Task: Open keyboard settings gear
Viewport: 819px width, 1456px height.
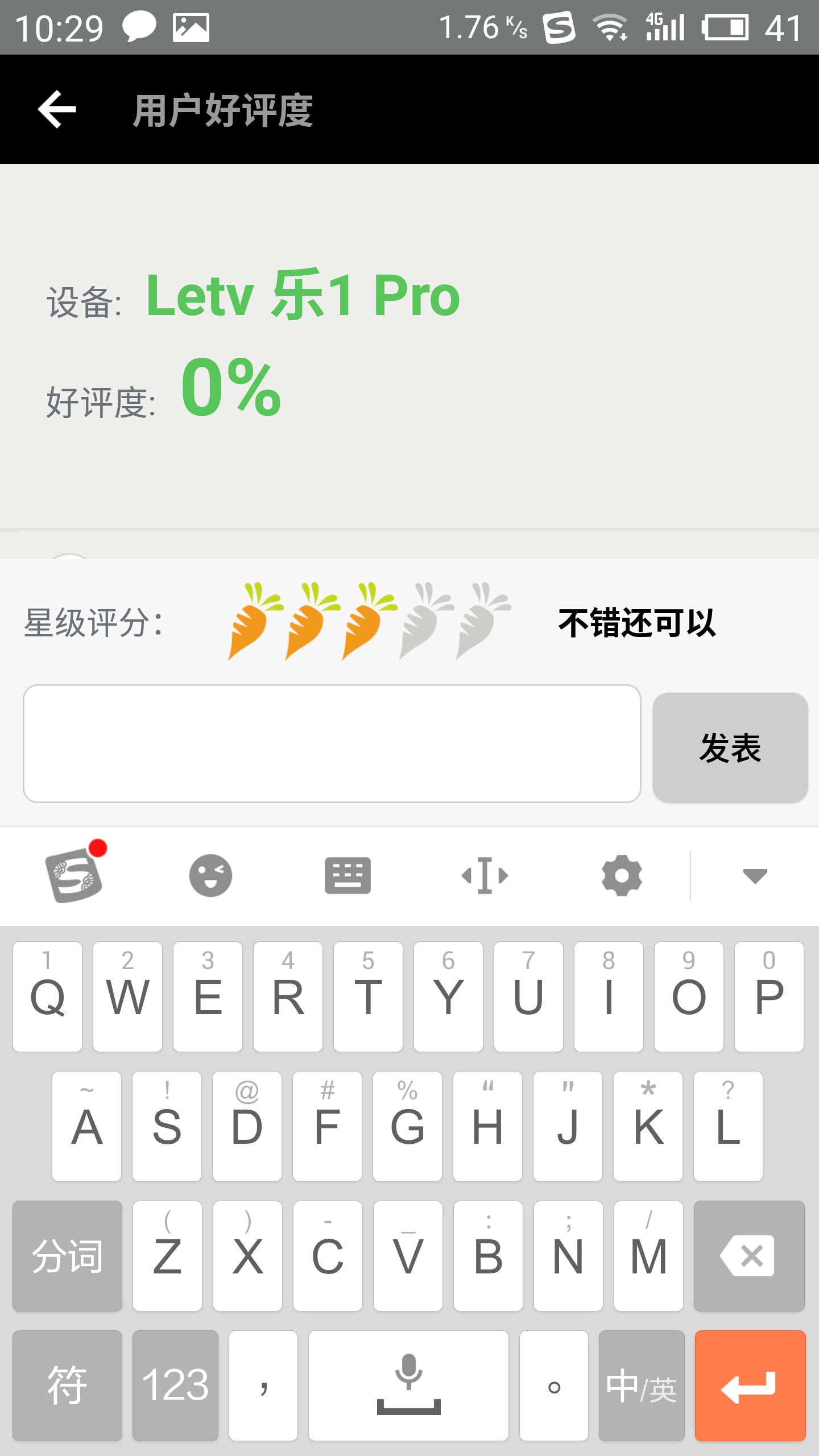Action: click(622, 875)
